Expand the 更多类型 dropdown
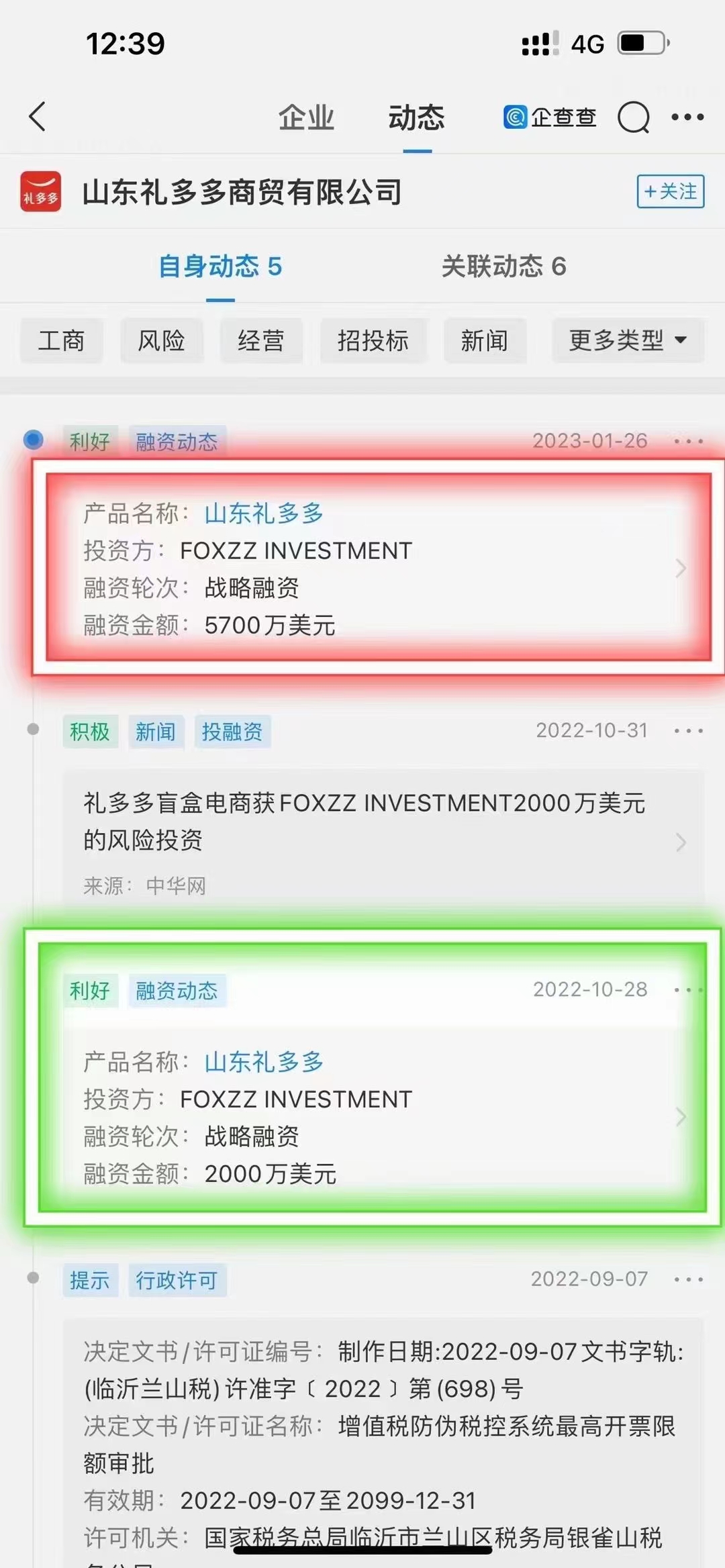Screen dimensions: 725x1568 point(628,340)
